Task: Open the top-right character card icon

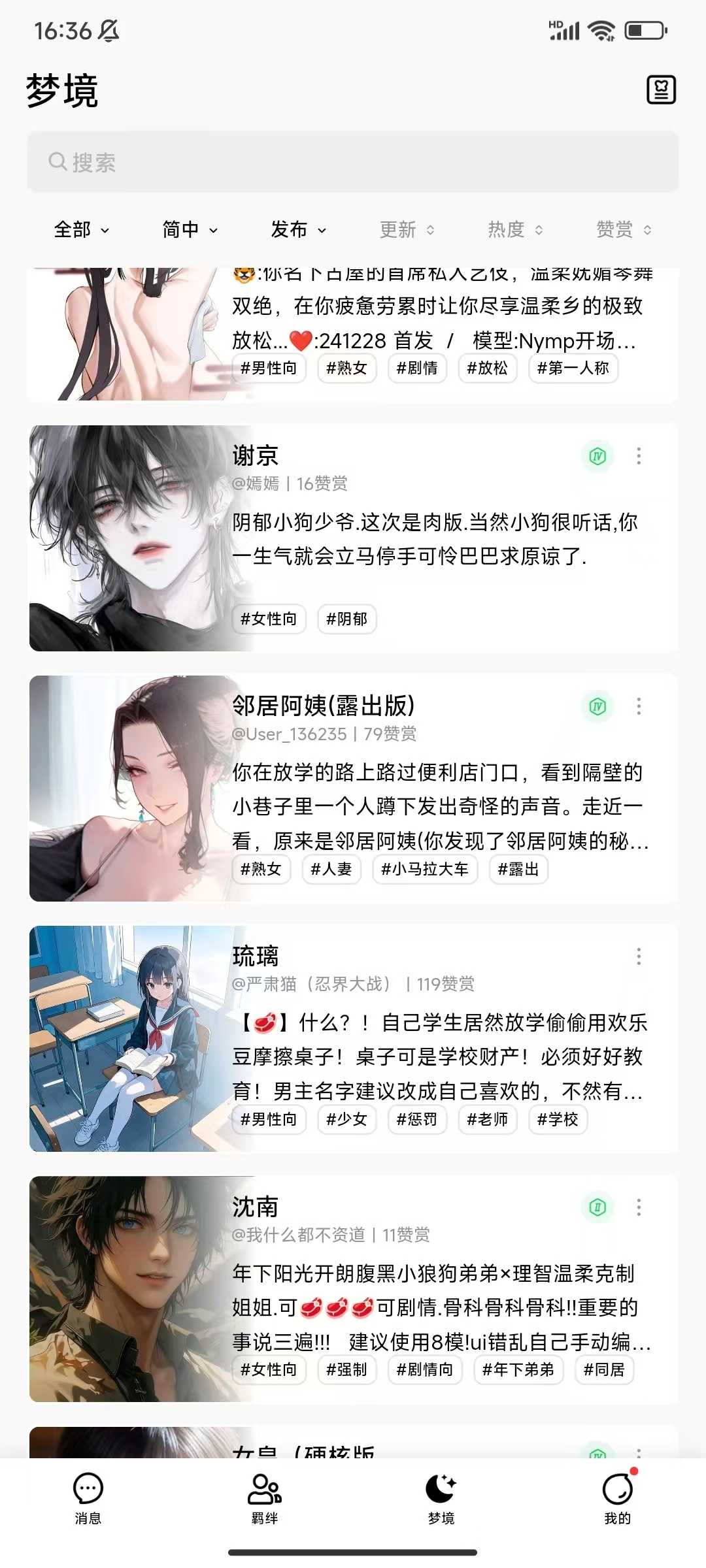Action: [661, 90]
